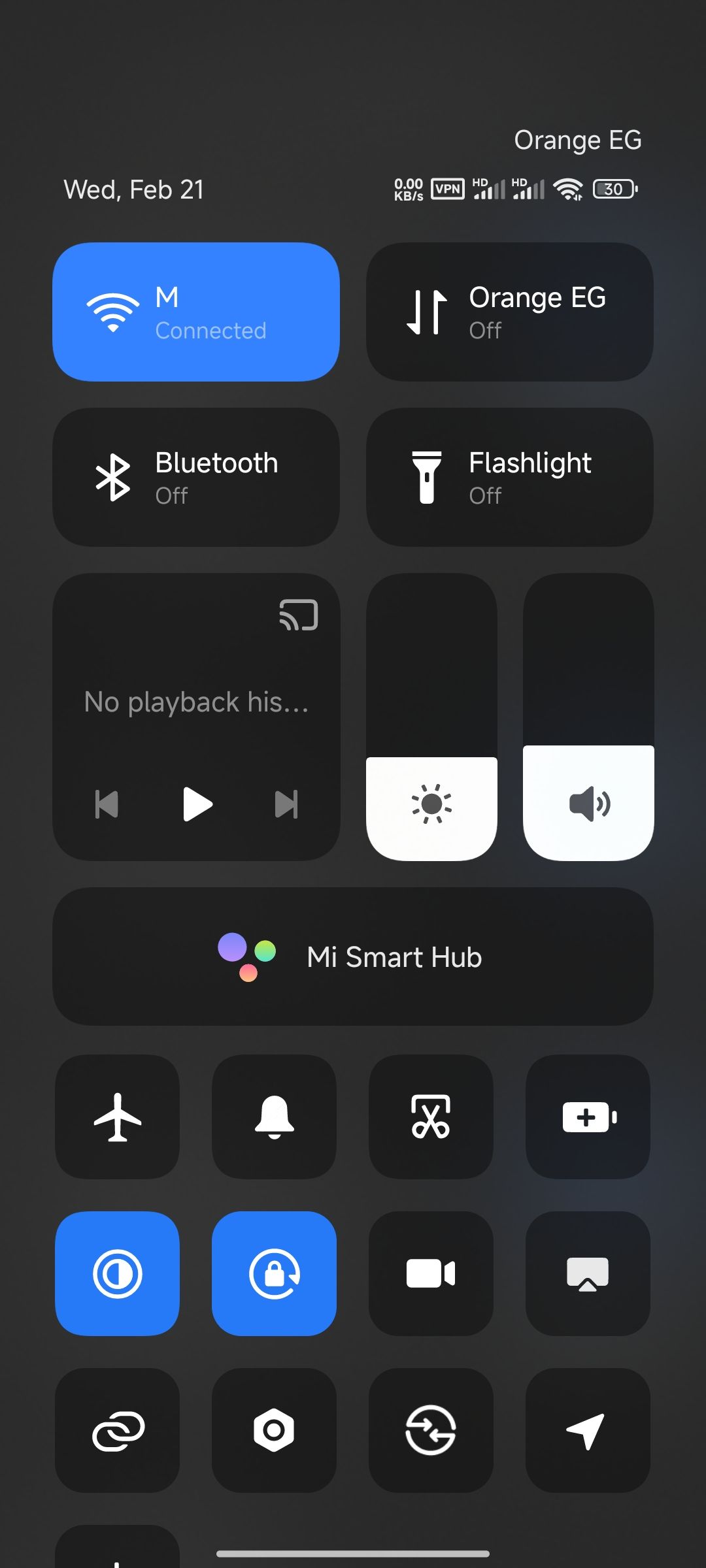Turn on battery saver
Viewport: 706px width, 1568px height.
pos(588,1117)
